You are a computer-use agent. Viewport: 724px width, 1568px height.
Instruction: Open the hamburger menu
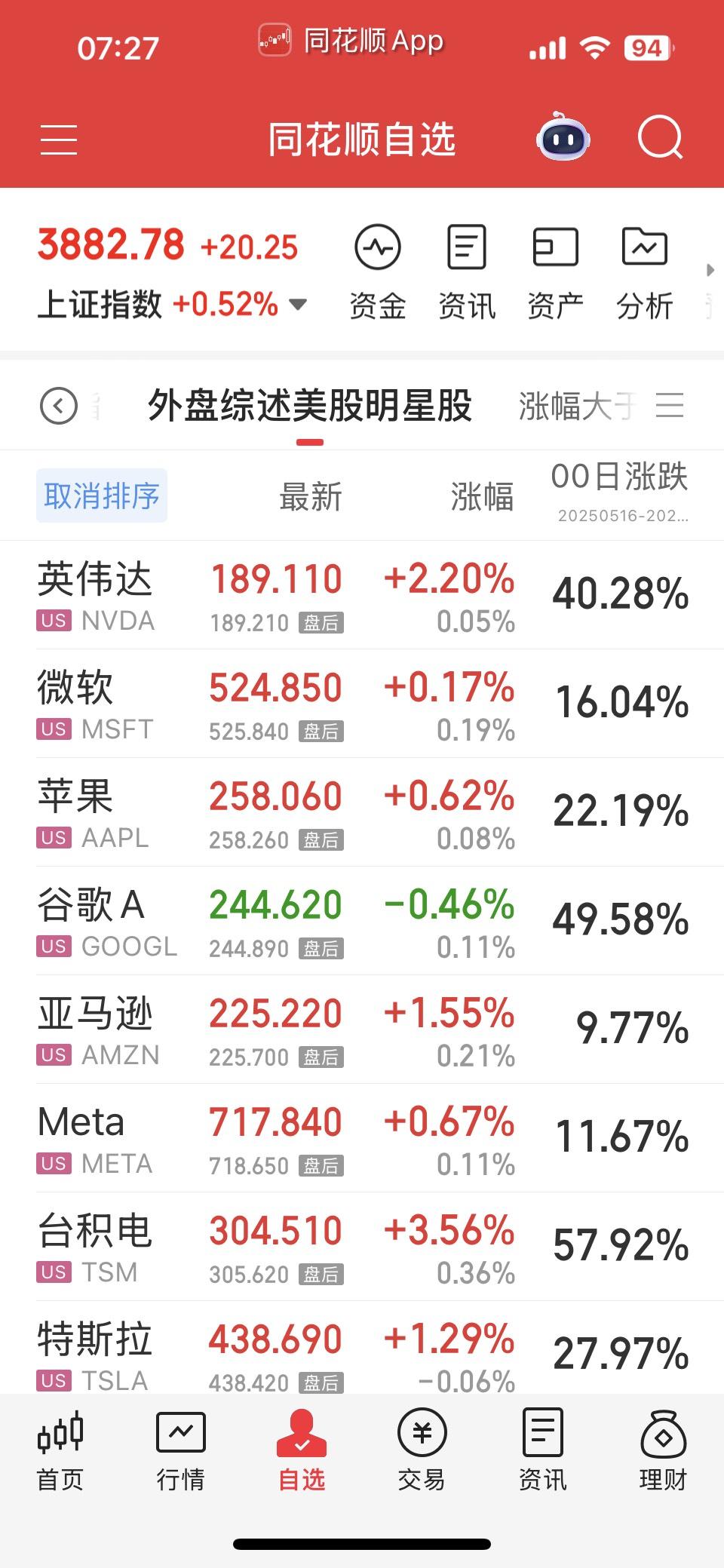[59, 140]
